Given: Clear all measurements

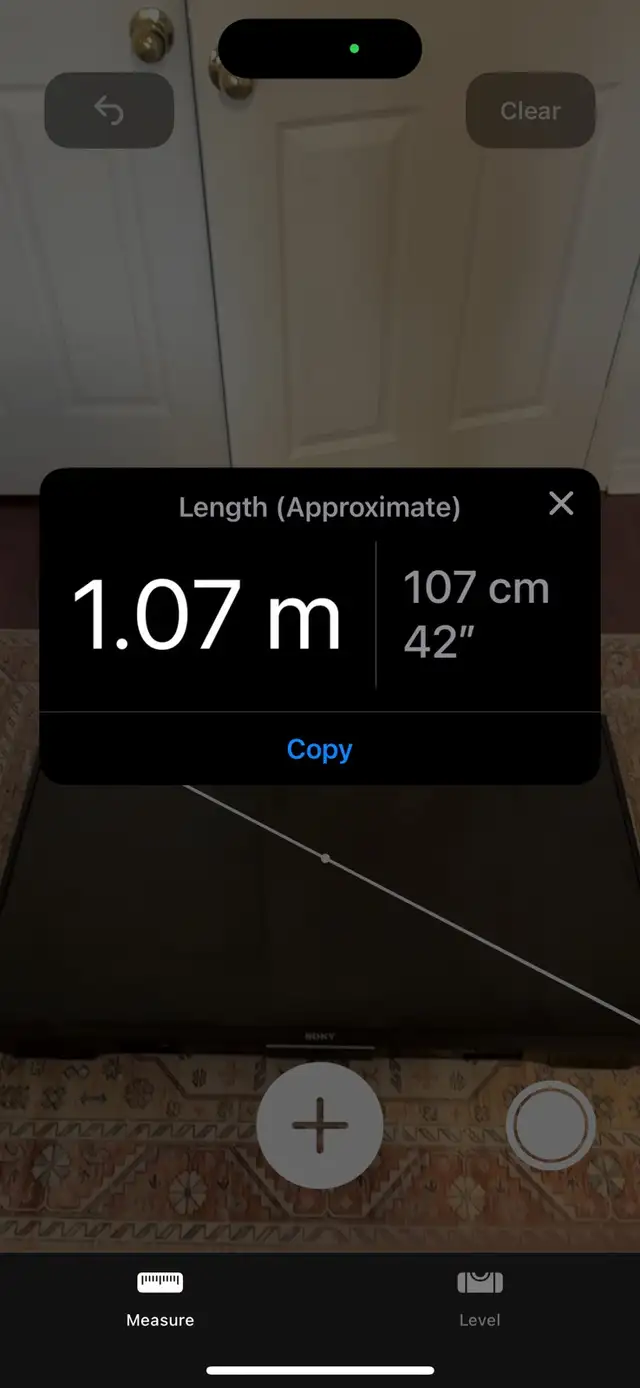Looking at the screenshot, I should click(x=530, y=110).
